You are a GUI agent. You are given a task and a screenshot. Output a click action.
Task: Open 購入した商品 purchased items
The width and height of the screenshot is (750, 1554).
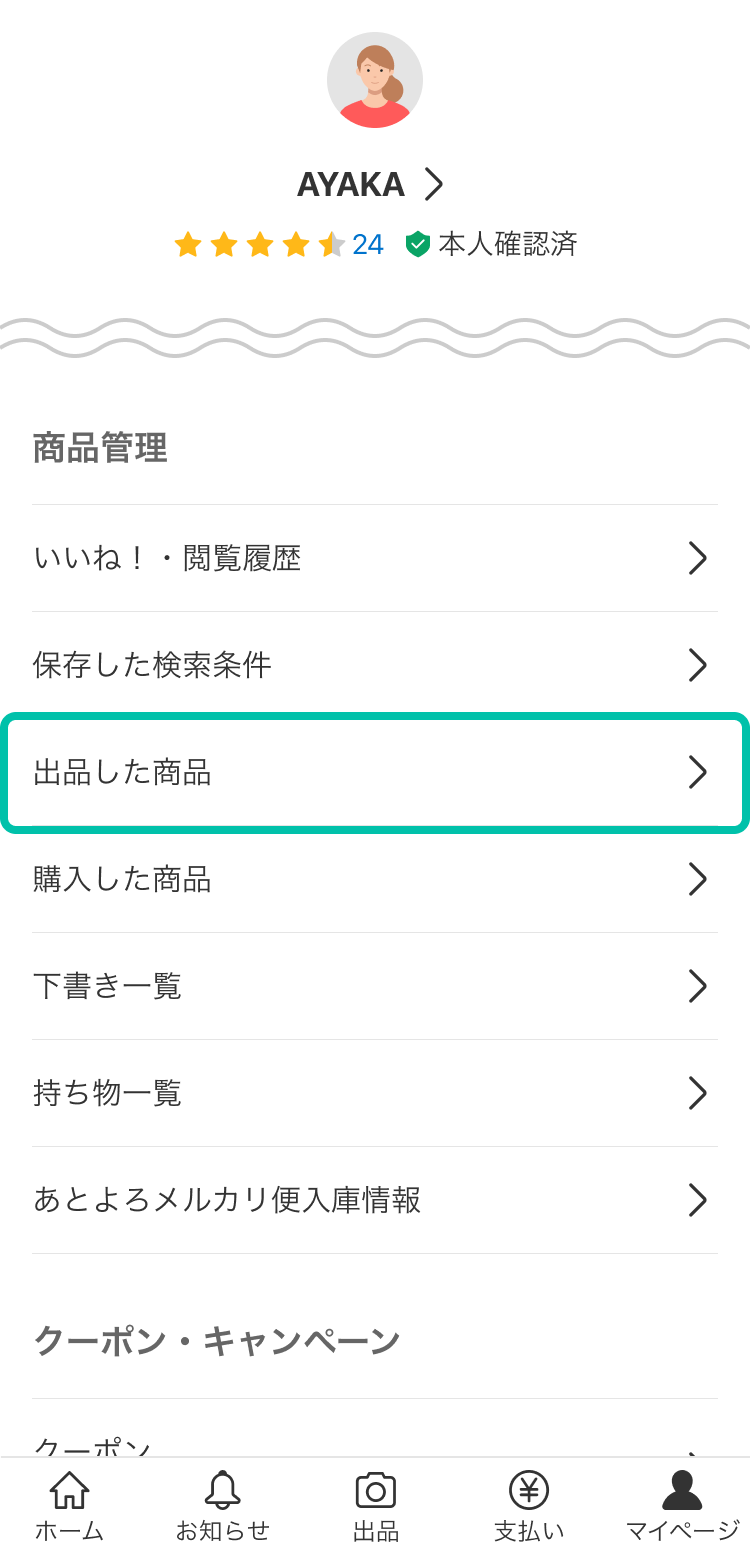(375, 879)
